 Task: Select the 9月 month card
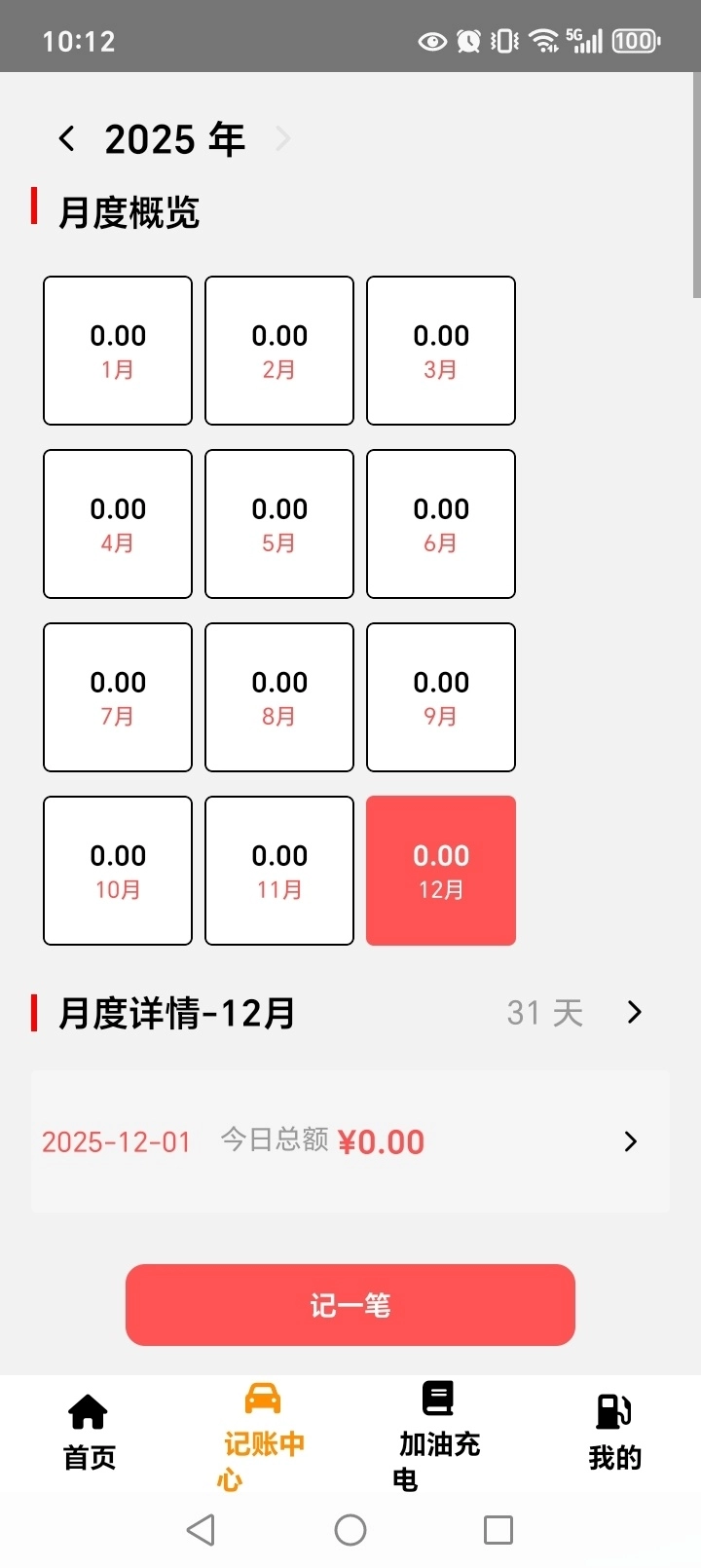click(440, 696)
